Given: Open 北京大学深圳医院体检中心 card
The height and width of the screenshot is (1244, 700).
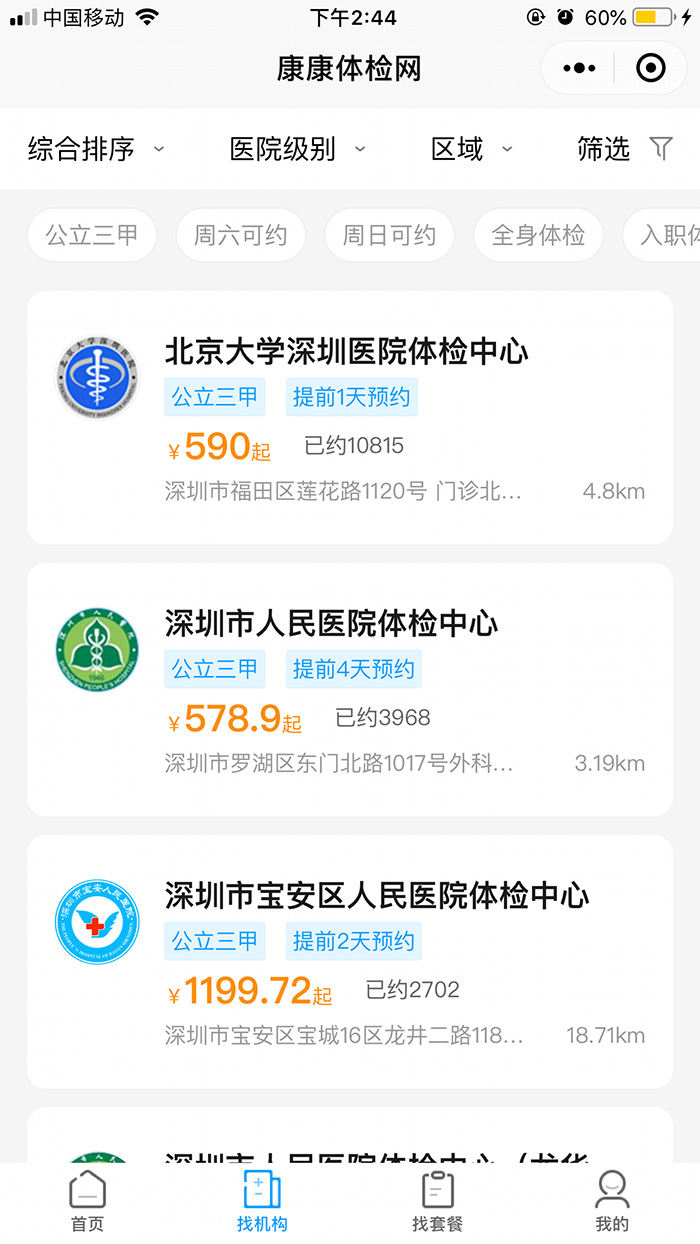Looking at the screenshot, I should [x=350, y=417].
